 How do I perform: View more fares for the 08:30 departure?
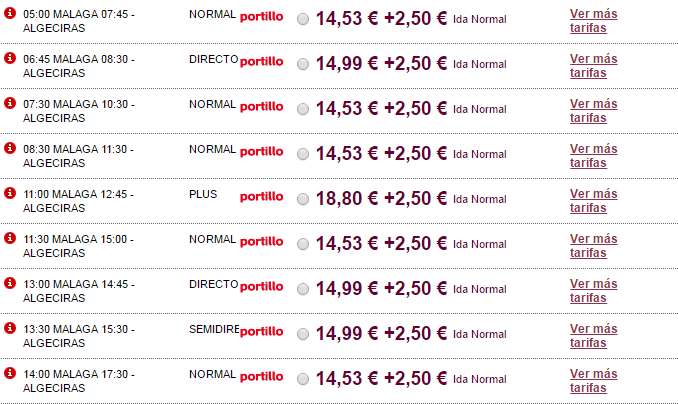(593, 155)
